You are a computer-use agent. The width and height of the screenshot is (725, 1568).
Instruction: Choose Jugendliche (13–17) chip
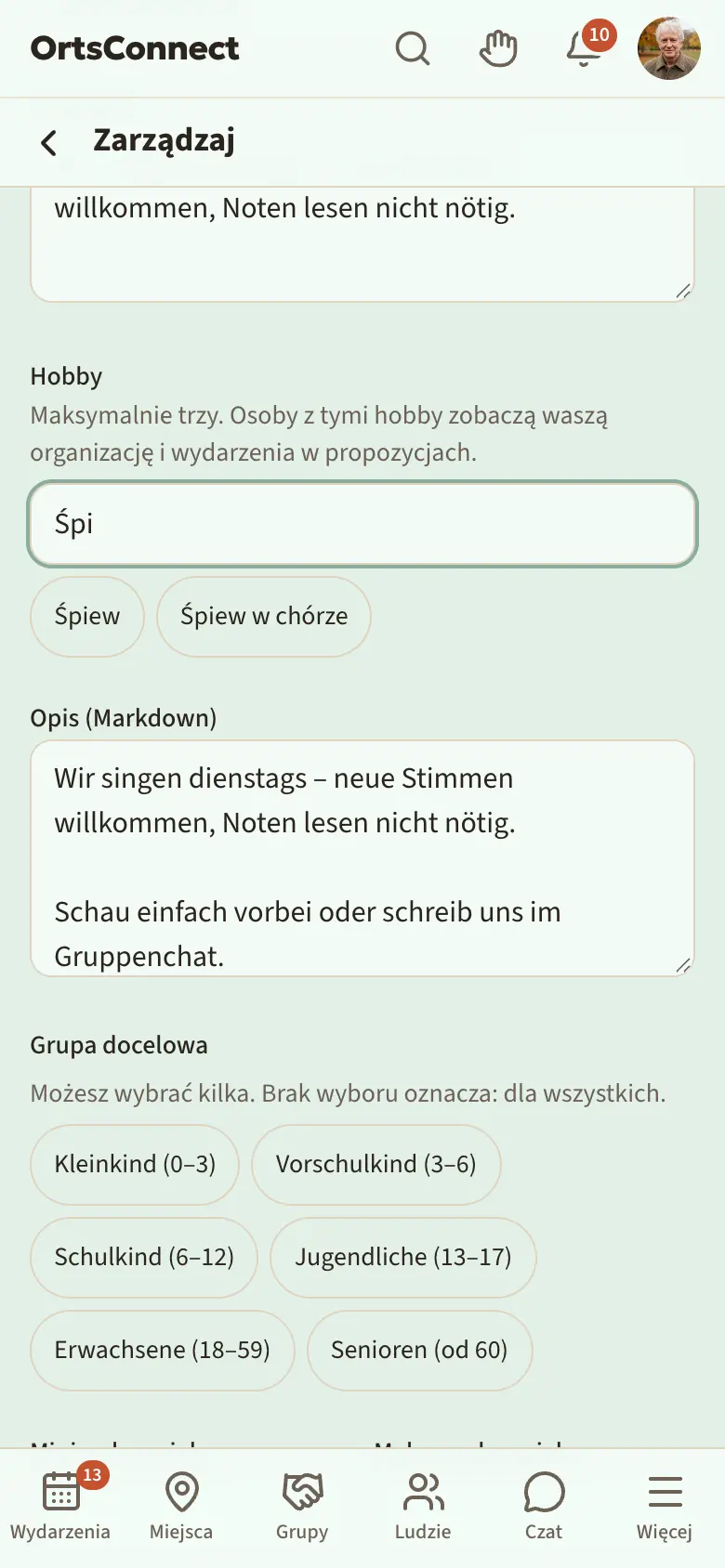[x=403, y=1258]
